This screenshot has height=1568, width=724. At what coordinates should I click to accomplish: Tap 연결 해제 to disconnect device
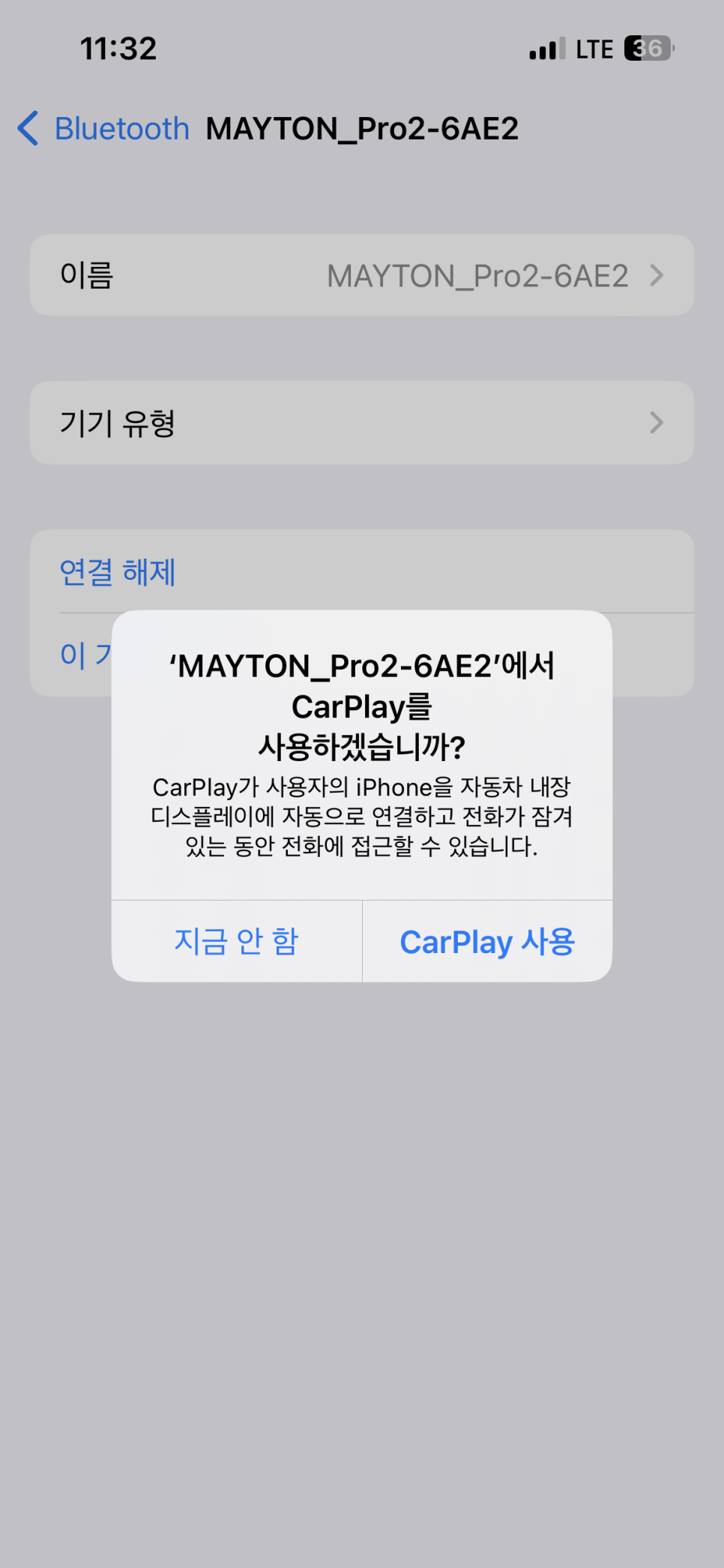click(118, 572)
